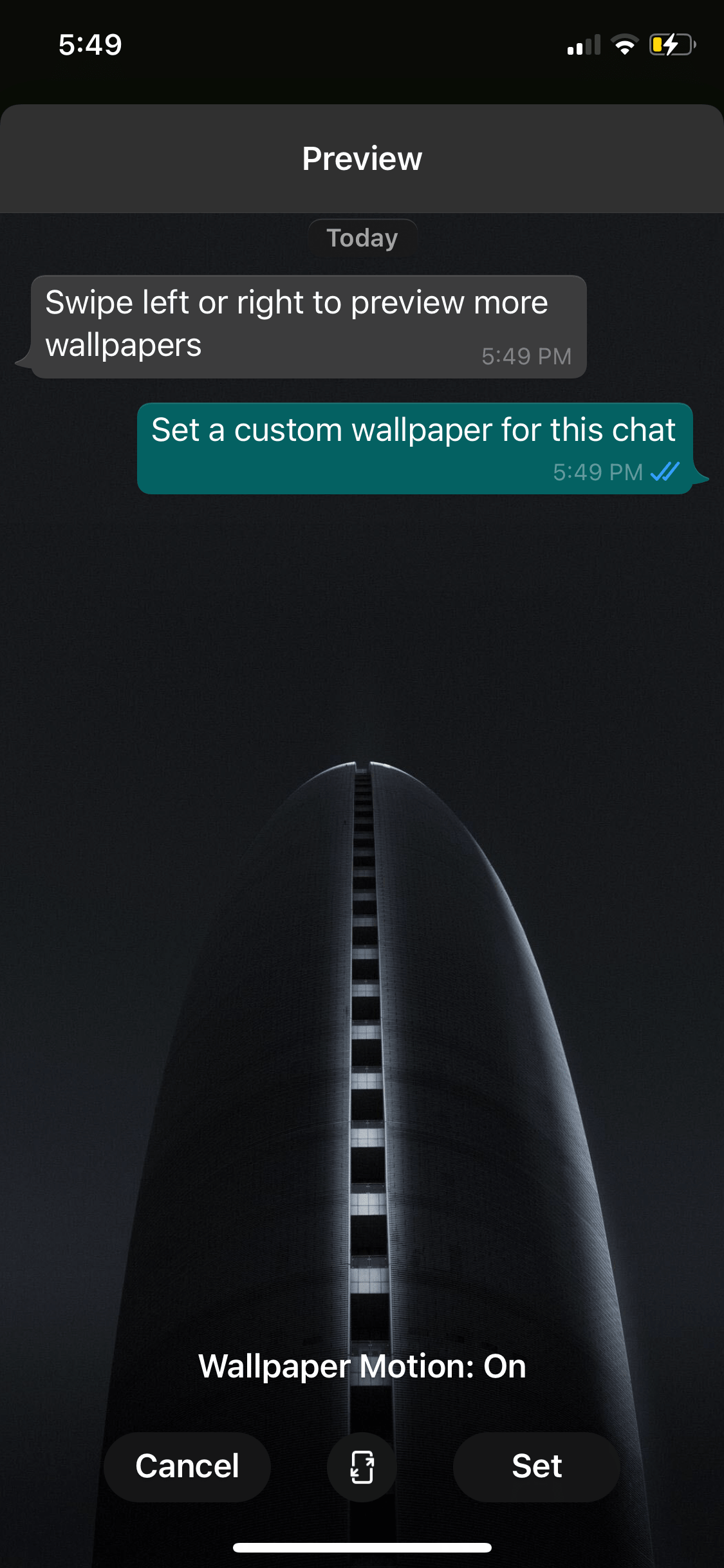Cancel the wallpaper preview
The image size is (724, 1568).
[x=187, y=1467]
